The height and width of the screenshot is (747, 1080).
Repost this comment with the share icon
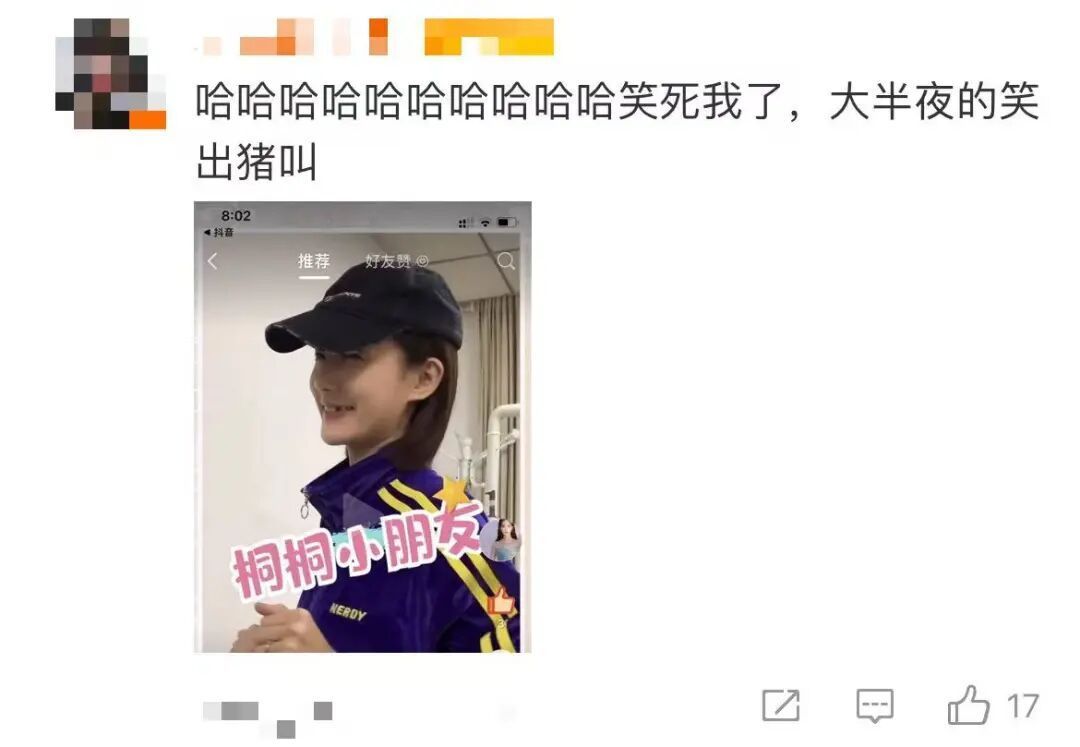pos(781,706)
